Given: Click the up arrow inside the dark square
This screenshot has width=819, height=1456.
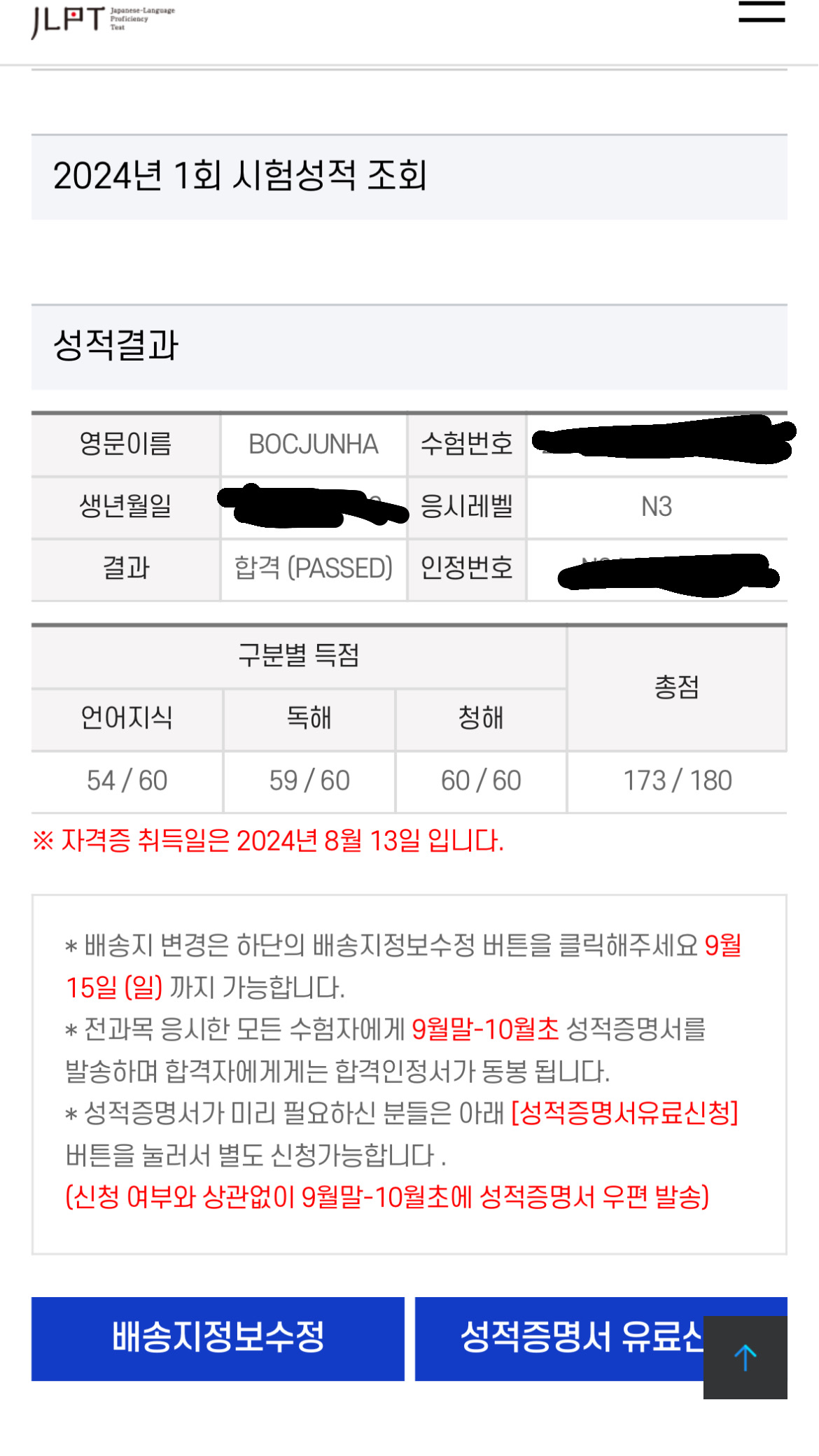Looking at the screenshot, I should coord(745,1357).
